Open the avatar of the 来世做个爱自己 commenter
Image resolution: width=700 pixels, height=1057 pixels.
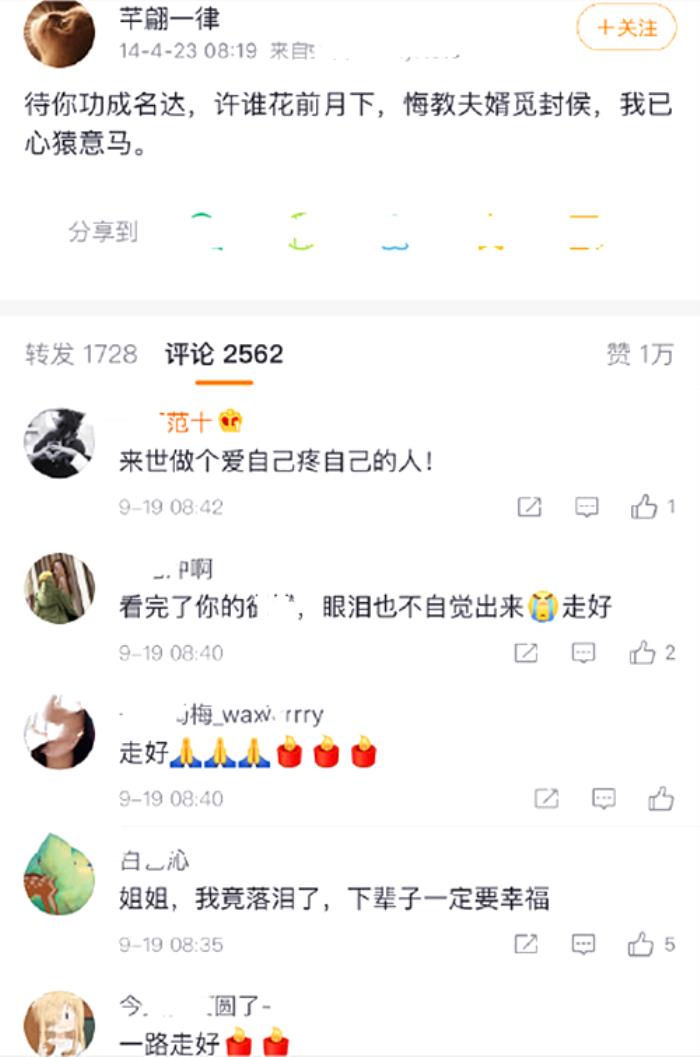click(59, 443)
